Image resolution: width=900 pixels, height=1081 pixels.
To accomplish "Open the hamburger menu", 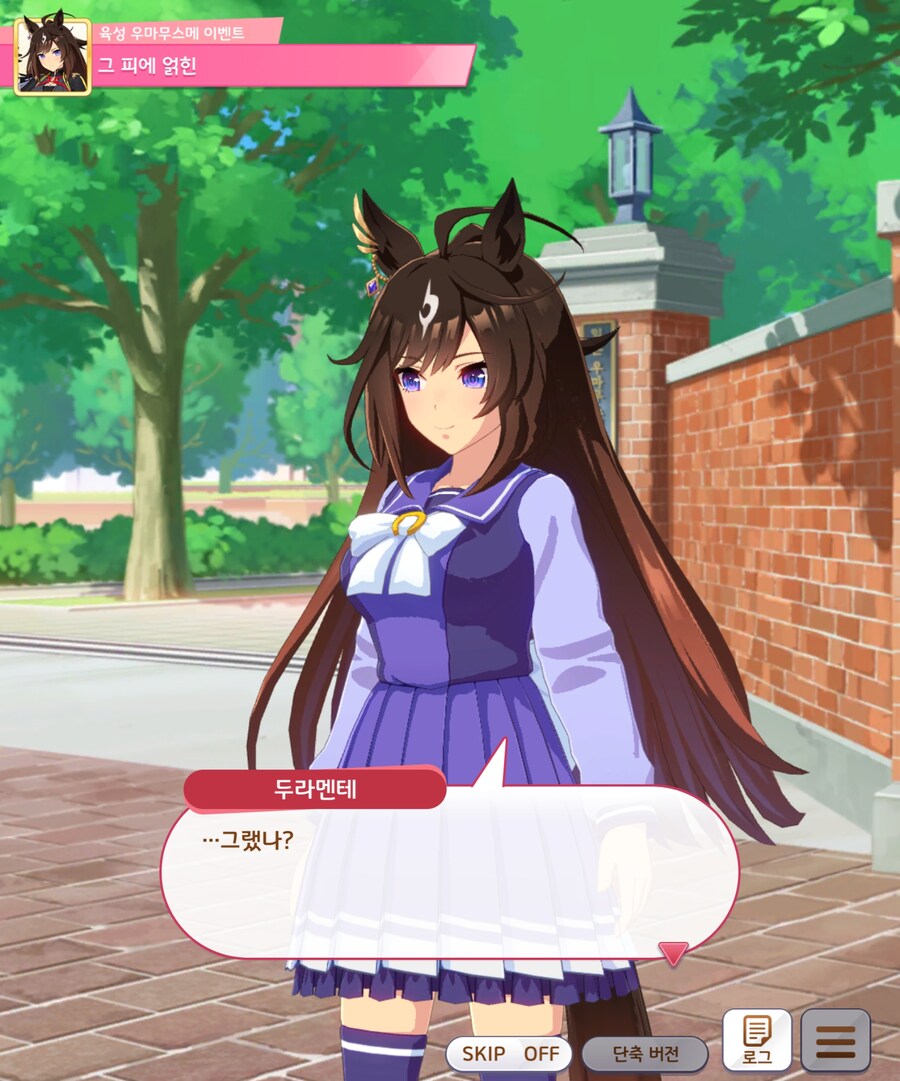I will pyautogui.click(x=835, y=1041).
